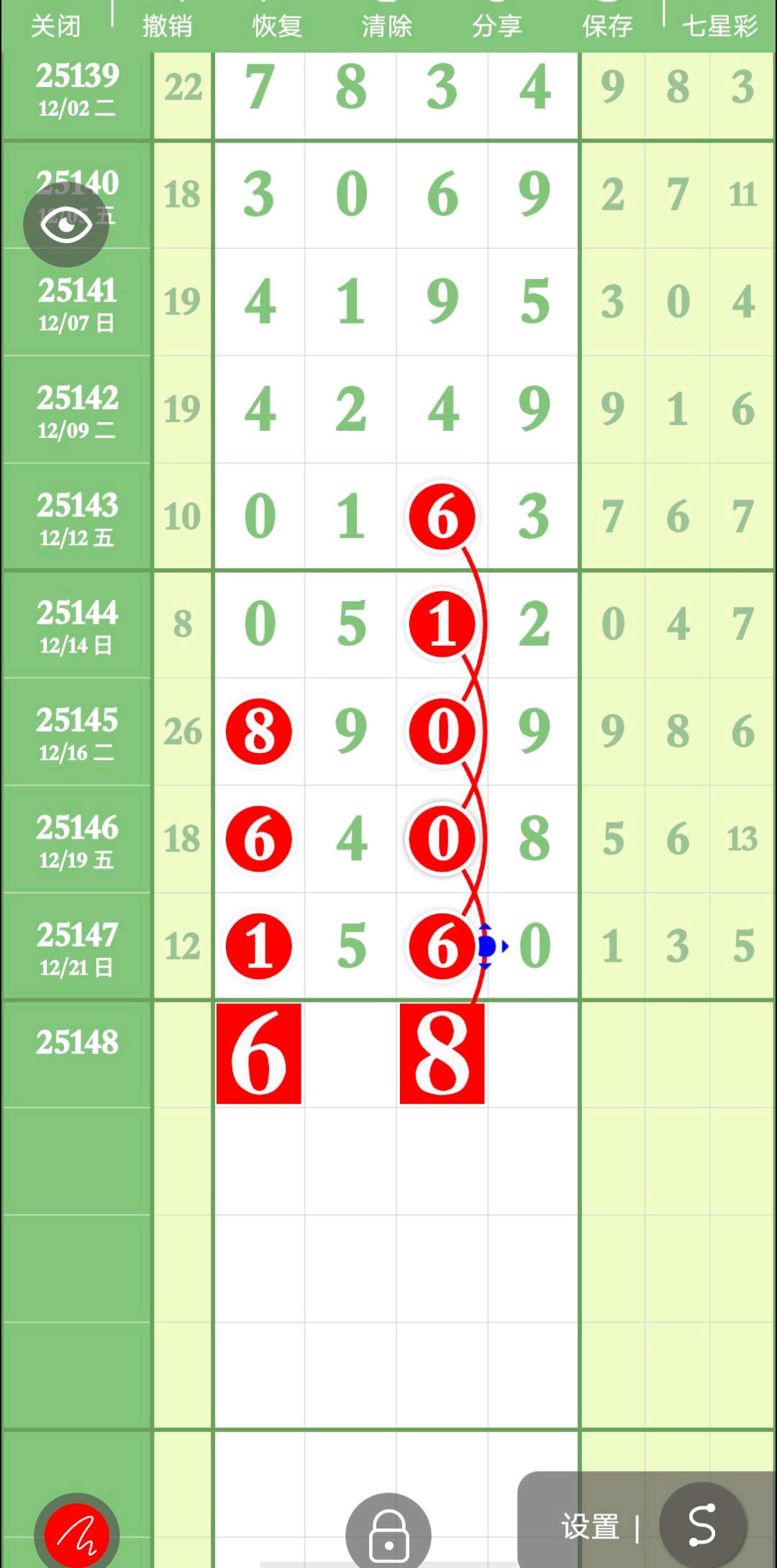
Task: Tap 关闭 to close the chart
Action: (x=55, y=26)
